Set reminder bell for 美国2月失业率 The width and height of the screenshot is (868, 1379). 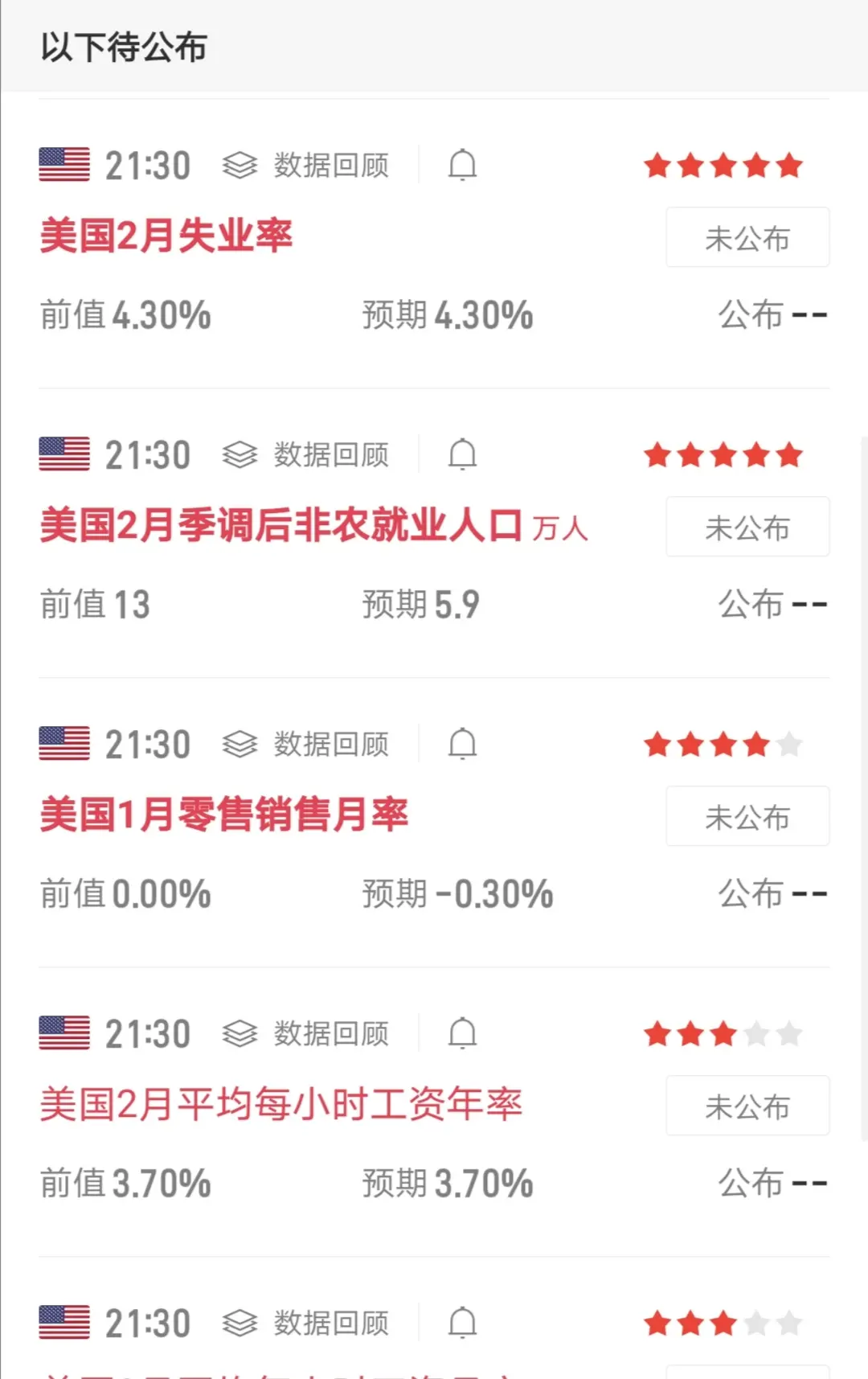tap(462, 166)
